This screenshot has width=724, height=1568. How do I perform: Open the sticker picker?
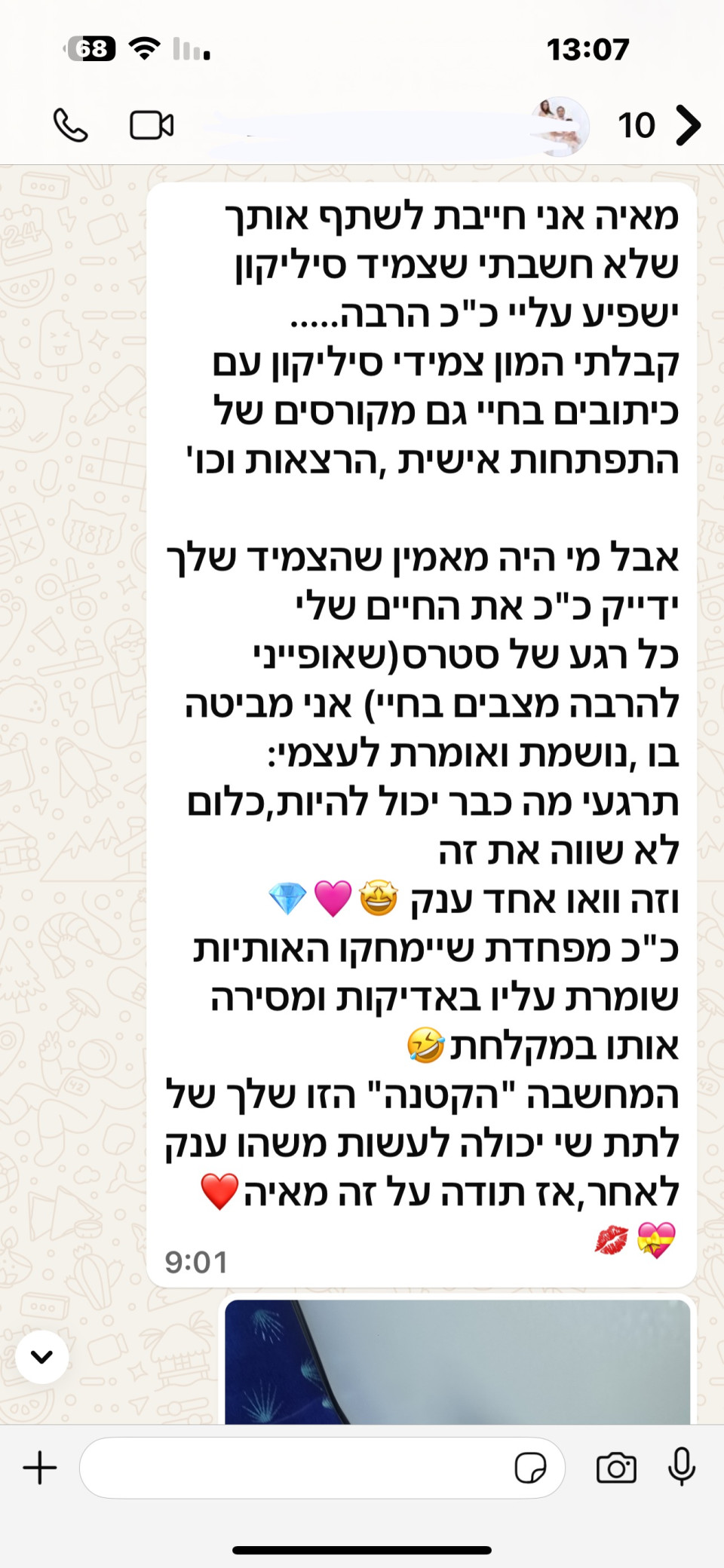(530, 1468)
